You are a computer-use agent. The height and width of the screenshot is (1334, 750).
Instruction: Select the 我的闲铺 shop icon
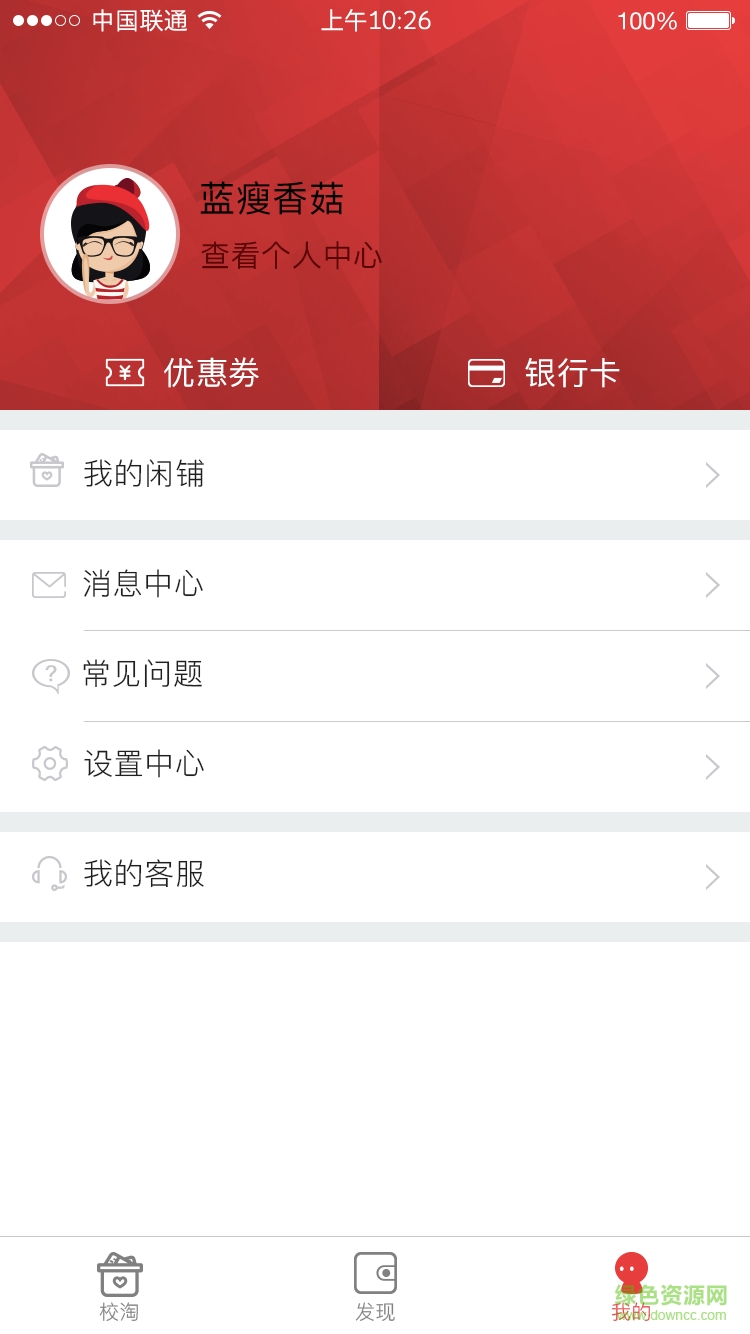(x=49, y=474)
